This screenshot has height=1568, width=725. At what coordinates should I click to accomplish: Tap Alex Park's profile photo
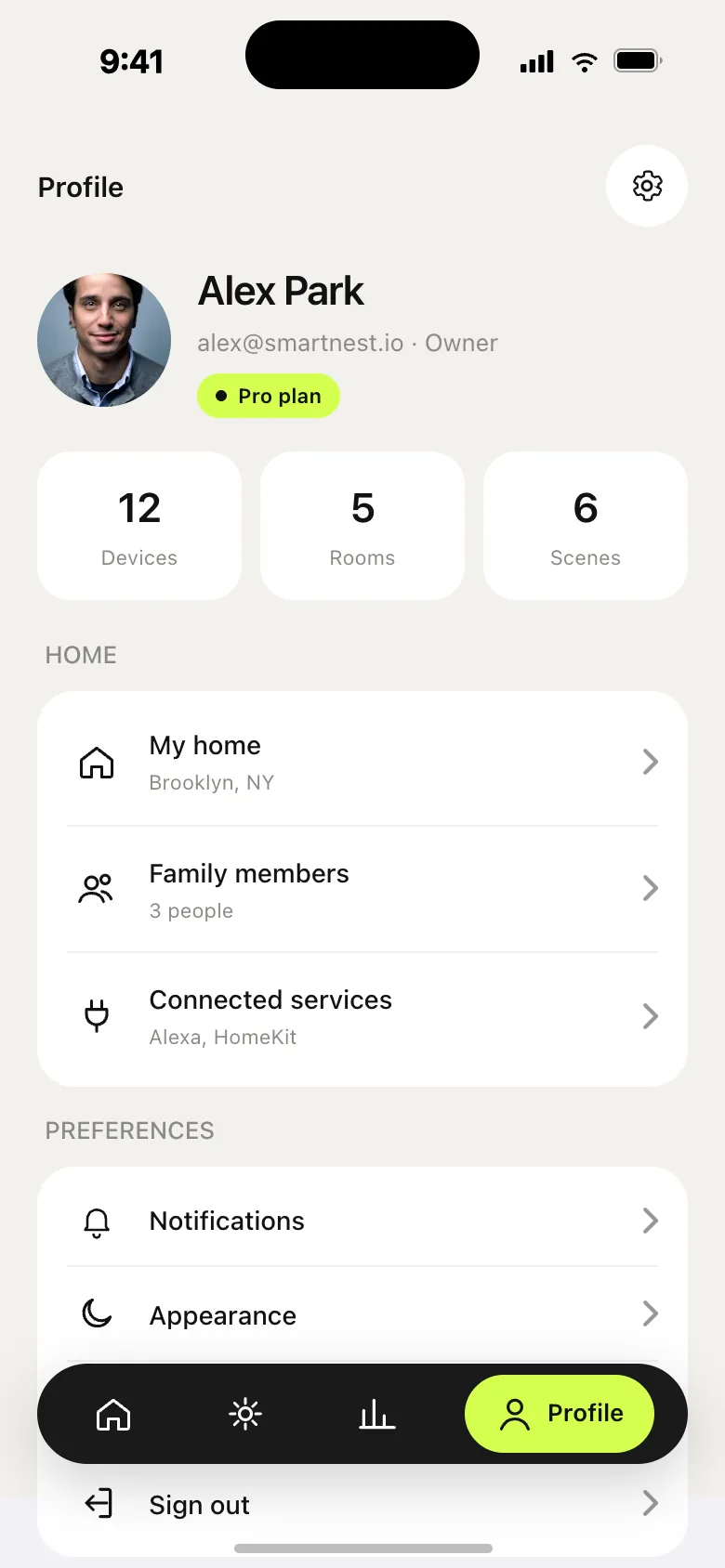(x=104, y=340)
